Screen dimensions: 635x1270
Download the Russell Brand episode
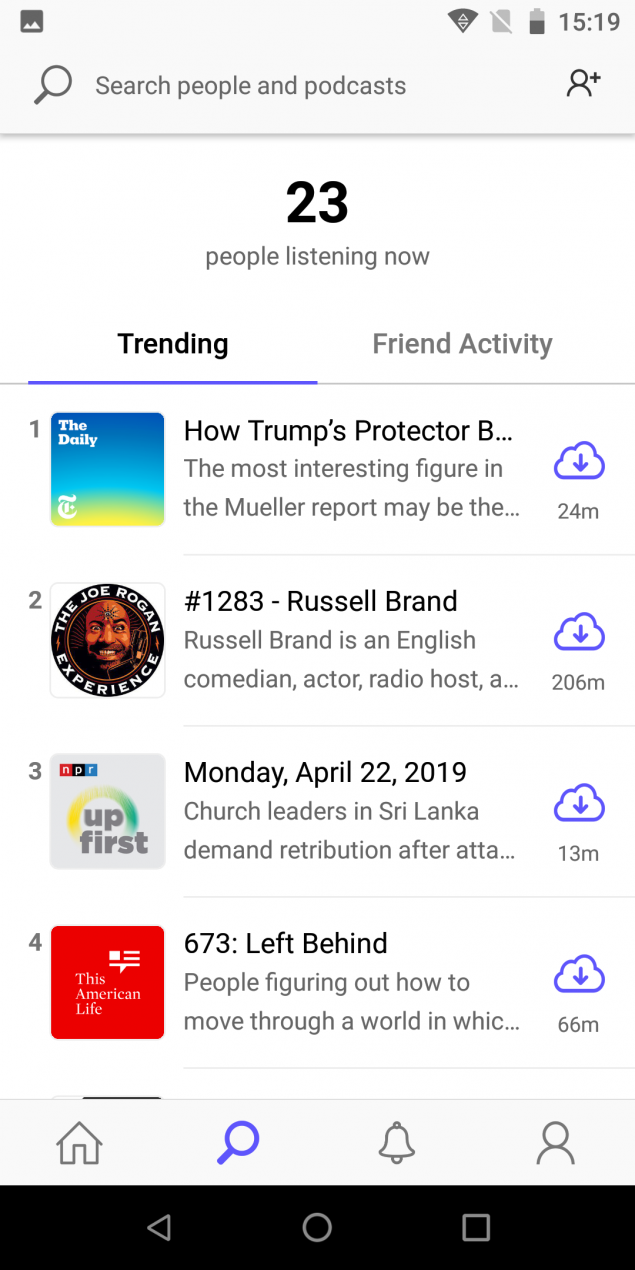coord(579,634)
